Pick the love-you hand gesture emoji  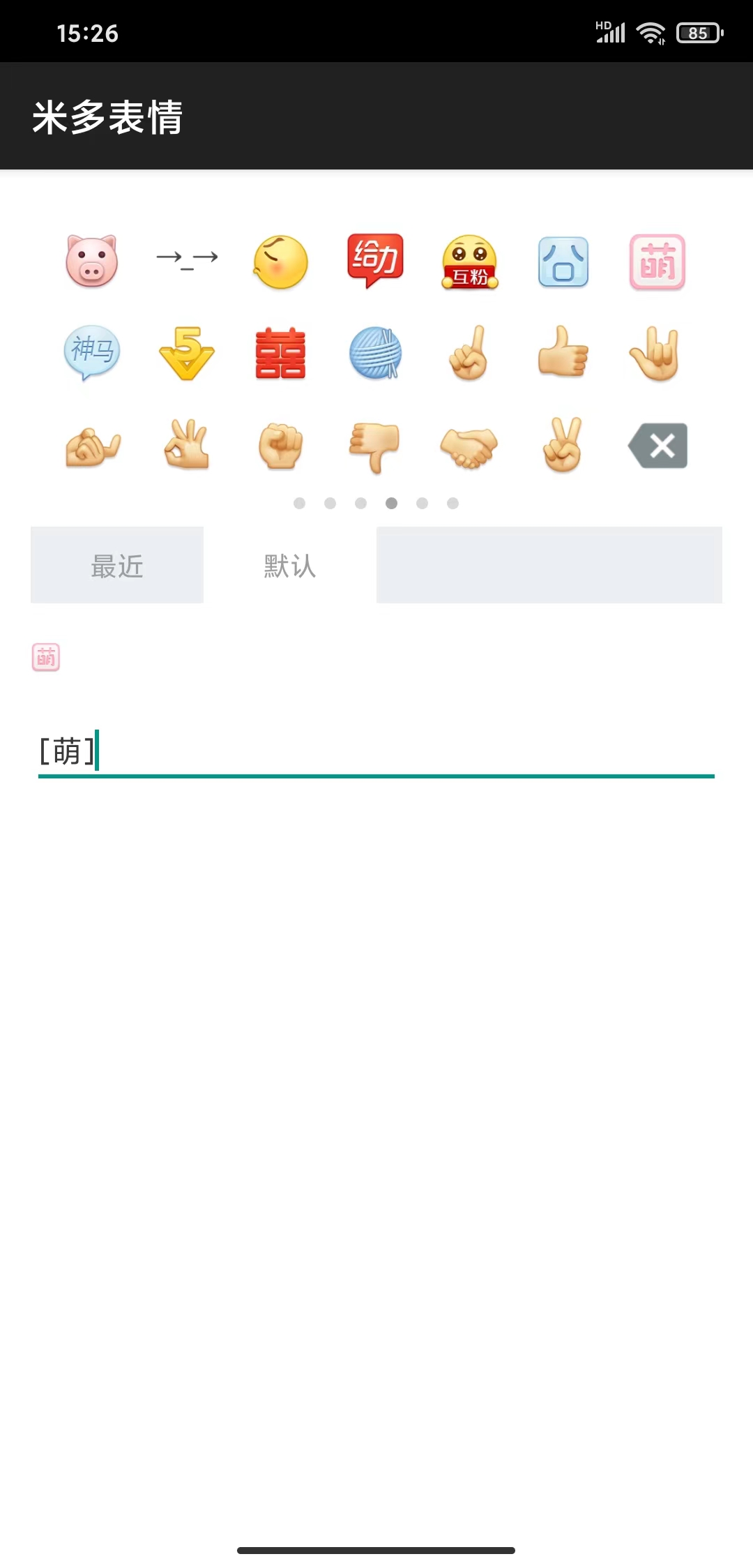coord(657,354)
